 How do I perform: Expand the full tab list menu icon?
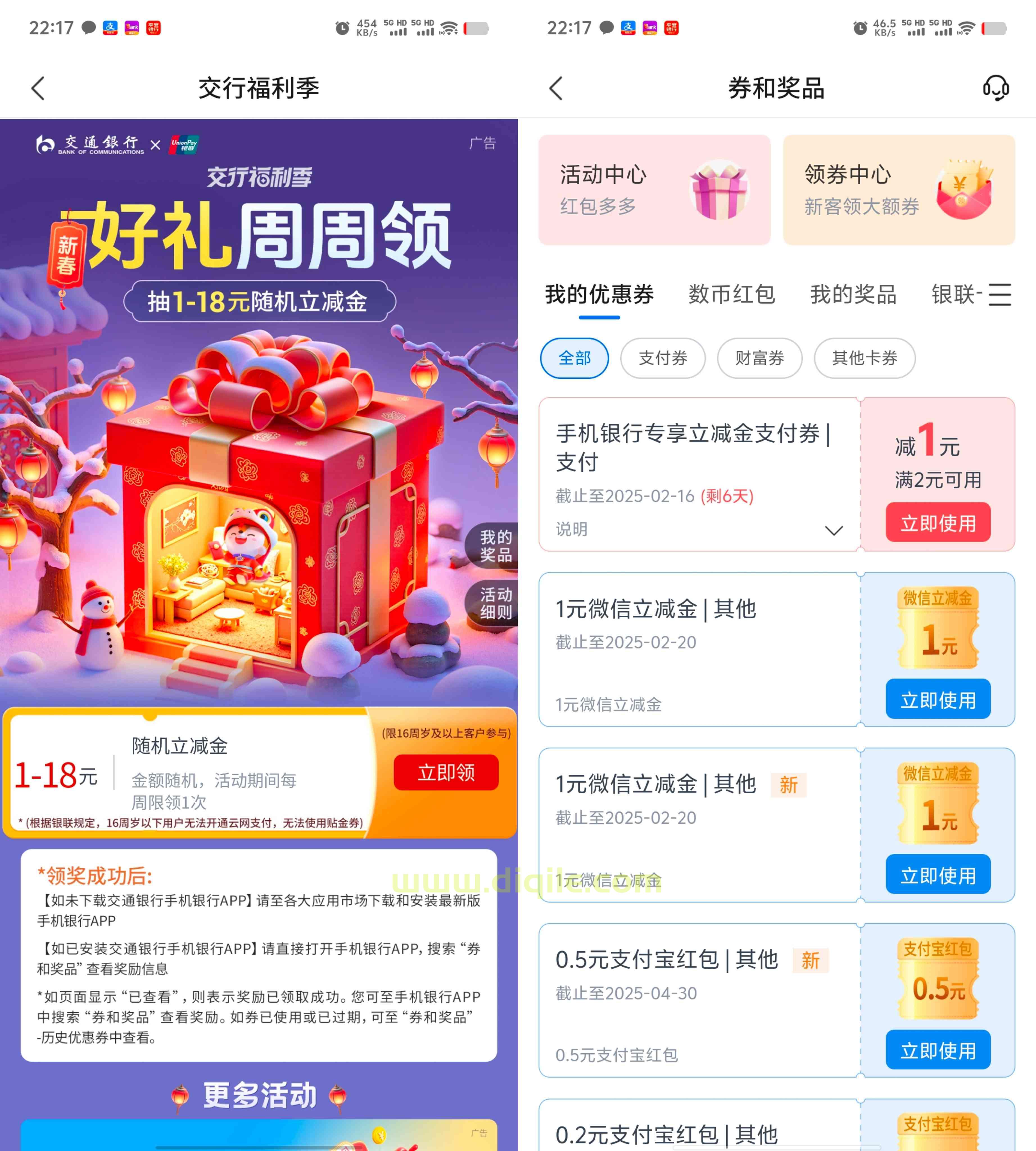pos(999,294)
